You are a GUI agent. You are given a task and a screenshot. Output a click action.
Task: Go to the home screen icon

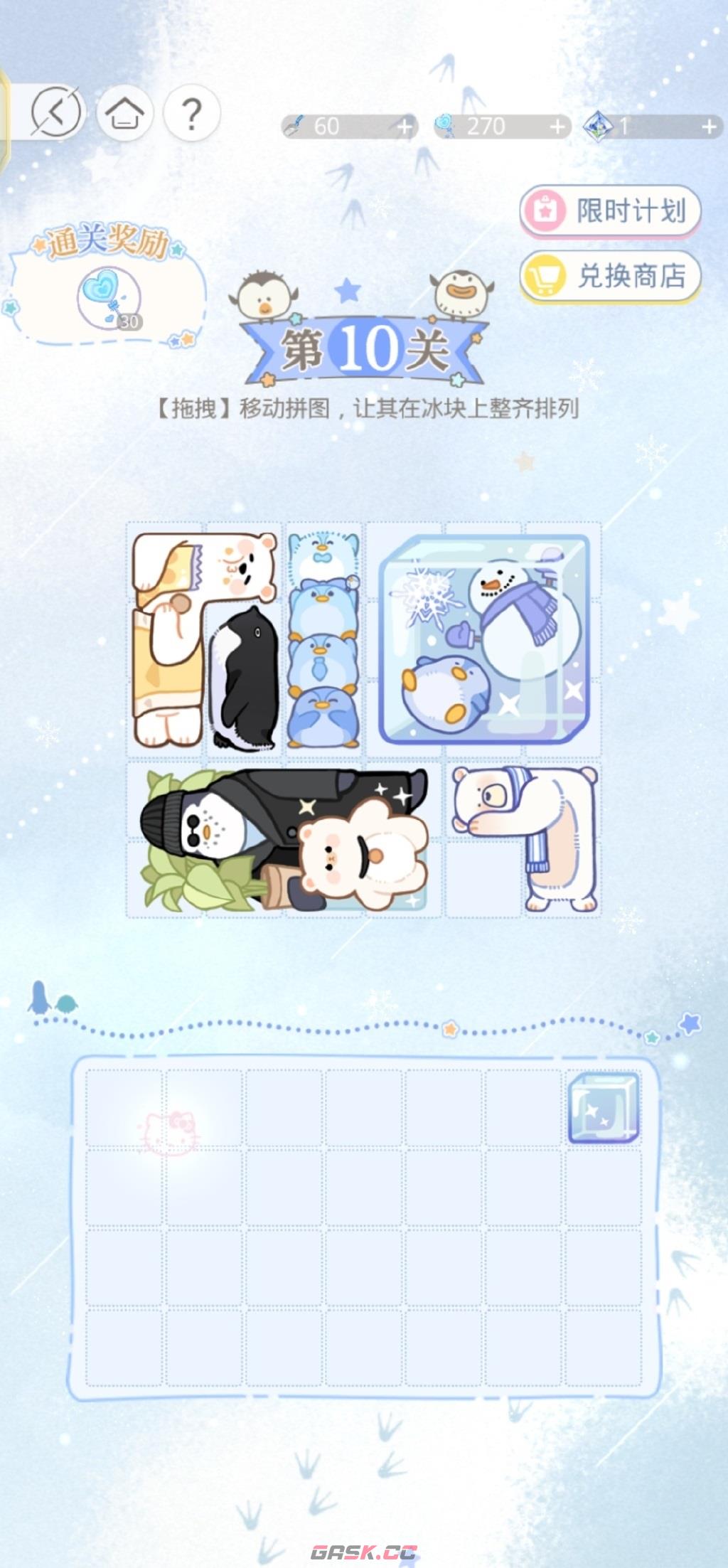[x=124, y=112]
